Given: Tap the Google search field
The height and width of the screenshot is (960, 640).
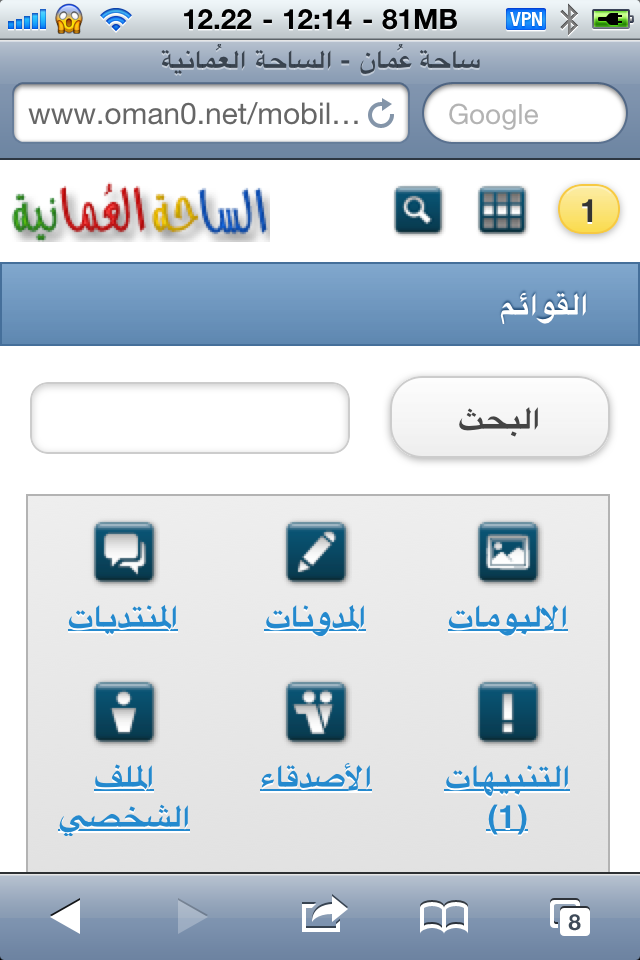Looking at the screenshot, I should (x=525, y=113).
